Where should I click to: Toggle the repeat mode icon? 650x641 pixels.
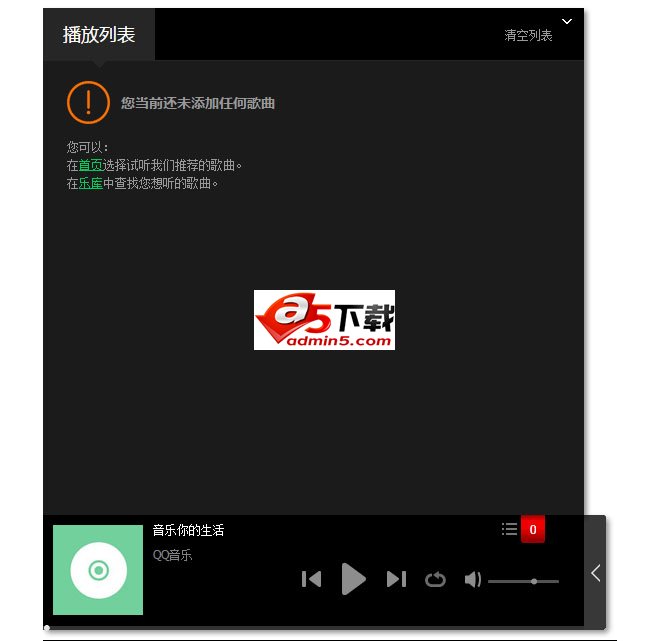[x=435, y=579]
